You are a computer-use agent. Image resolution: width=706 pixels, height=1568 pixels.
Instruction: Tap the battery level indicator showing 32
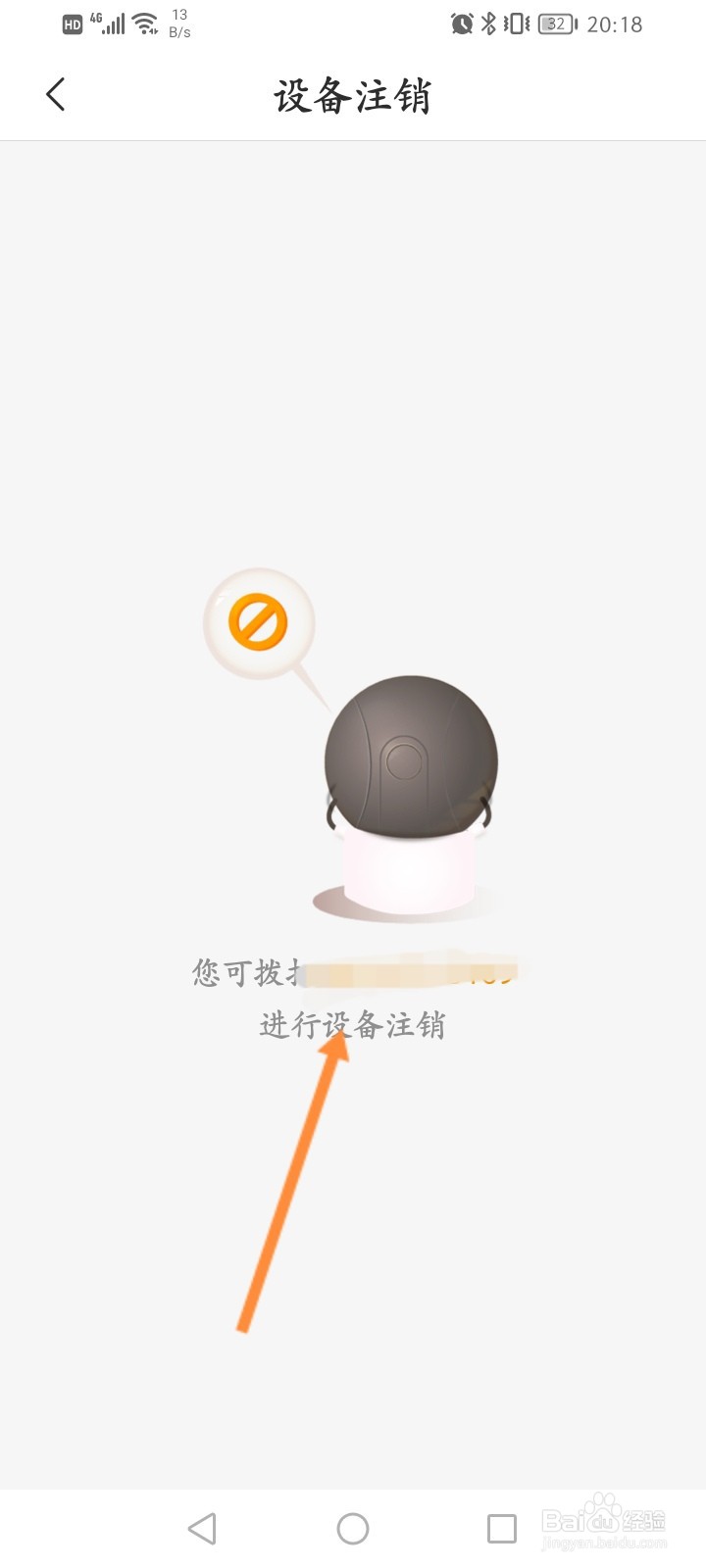554,24
